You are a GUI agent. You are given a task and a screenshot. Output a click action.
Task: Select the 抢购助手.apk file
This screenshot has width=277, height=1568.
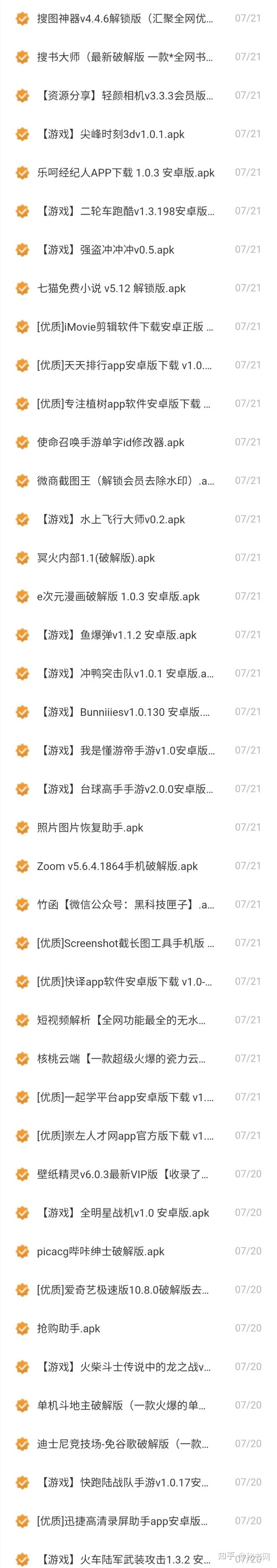(68, 1328)
